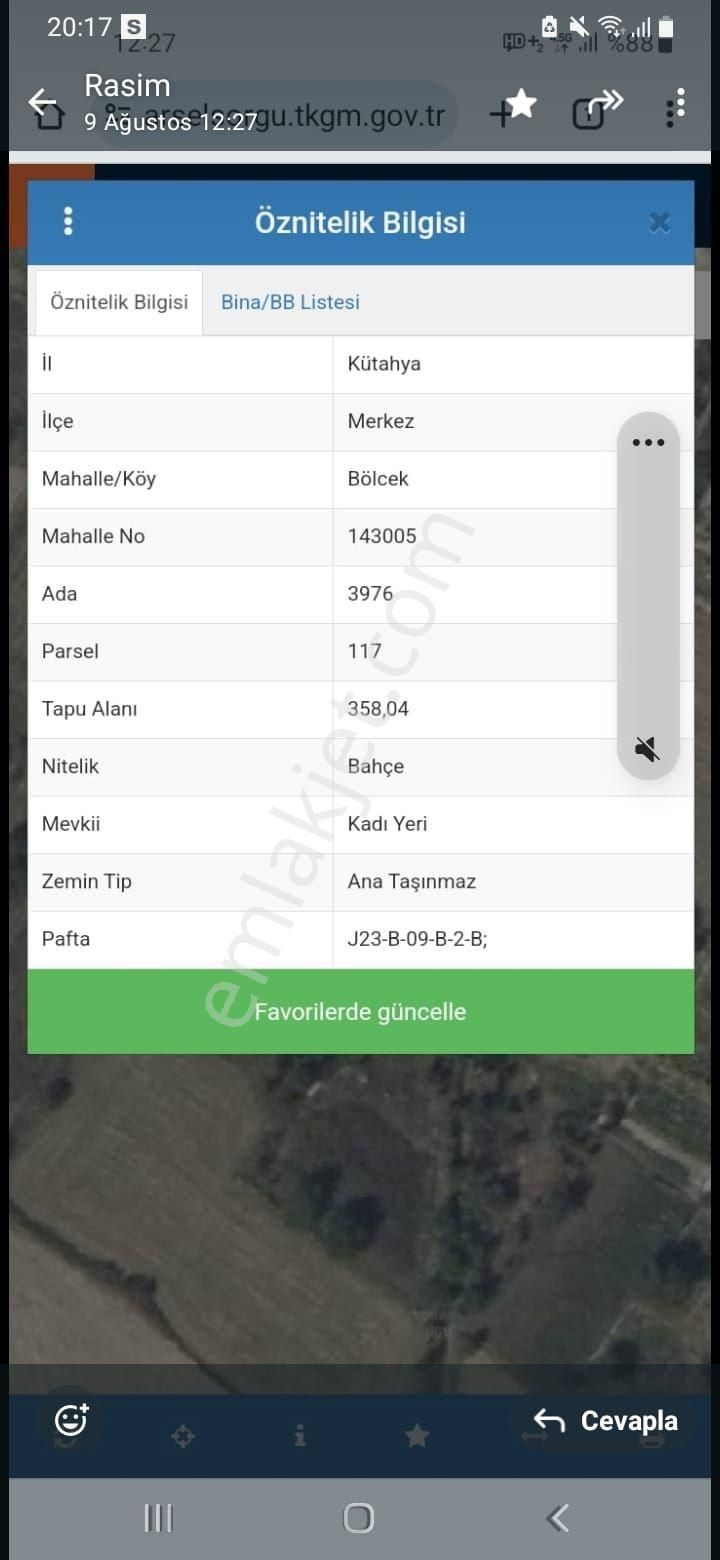The width and height of the screenshot is (720, 1560).
Task: Add an emoji reaction
Action: 71,1419
